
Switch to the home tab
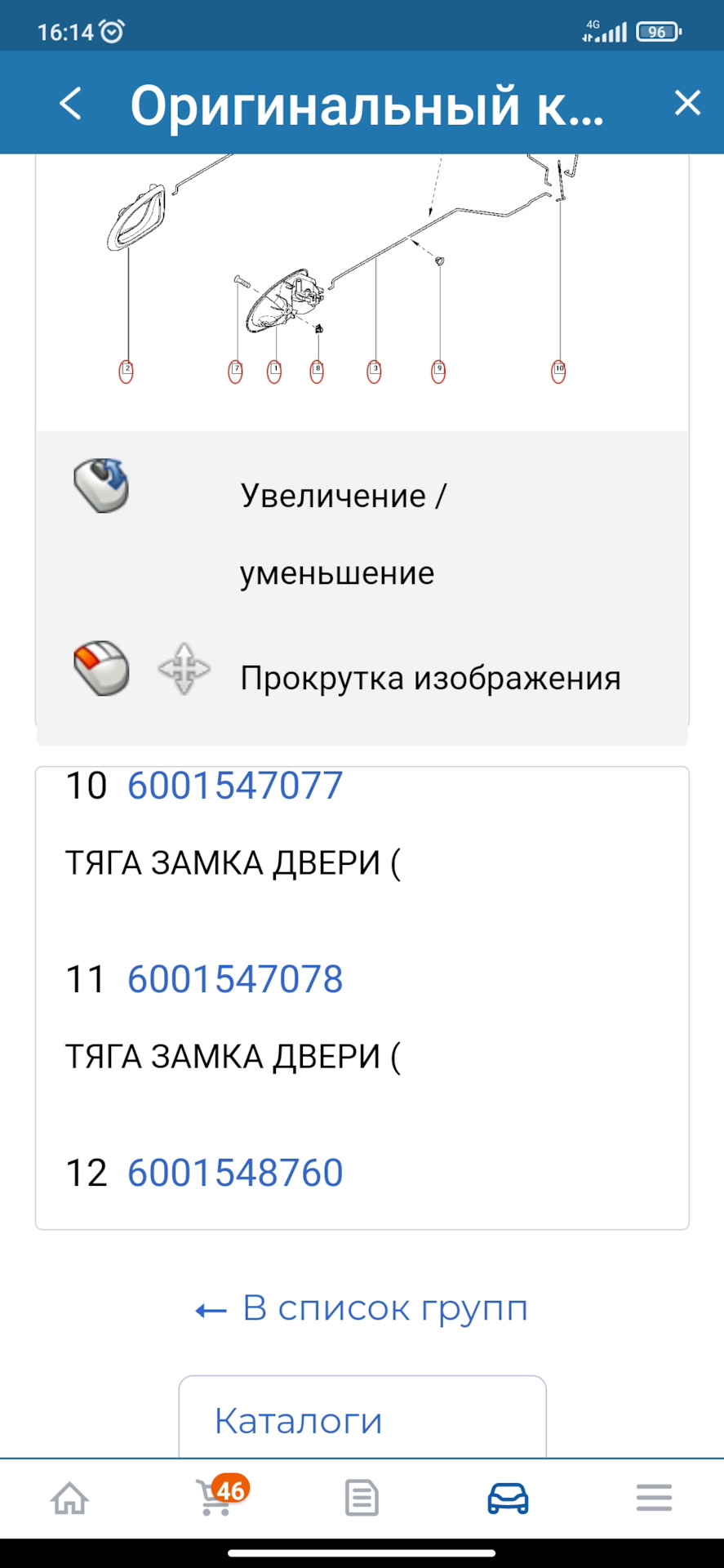[70, 1499]
